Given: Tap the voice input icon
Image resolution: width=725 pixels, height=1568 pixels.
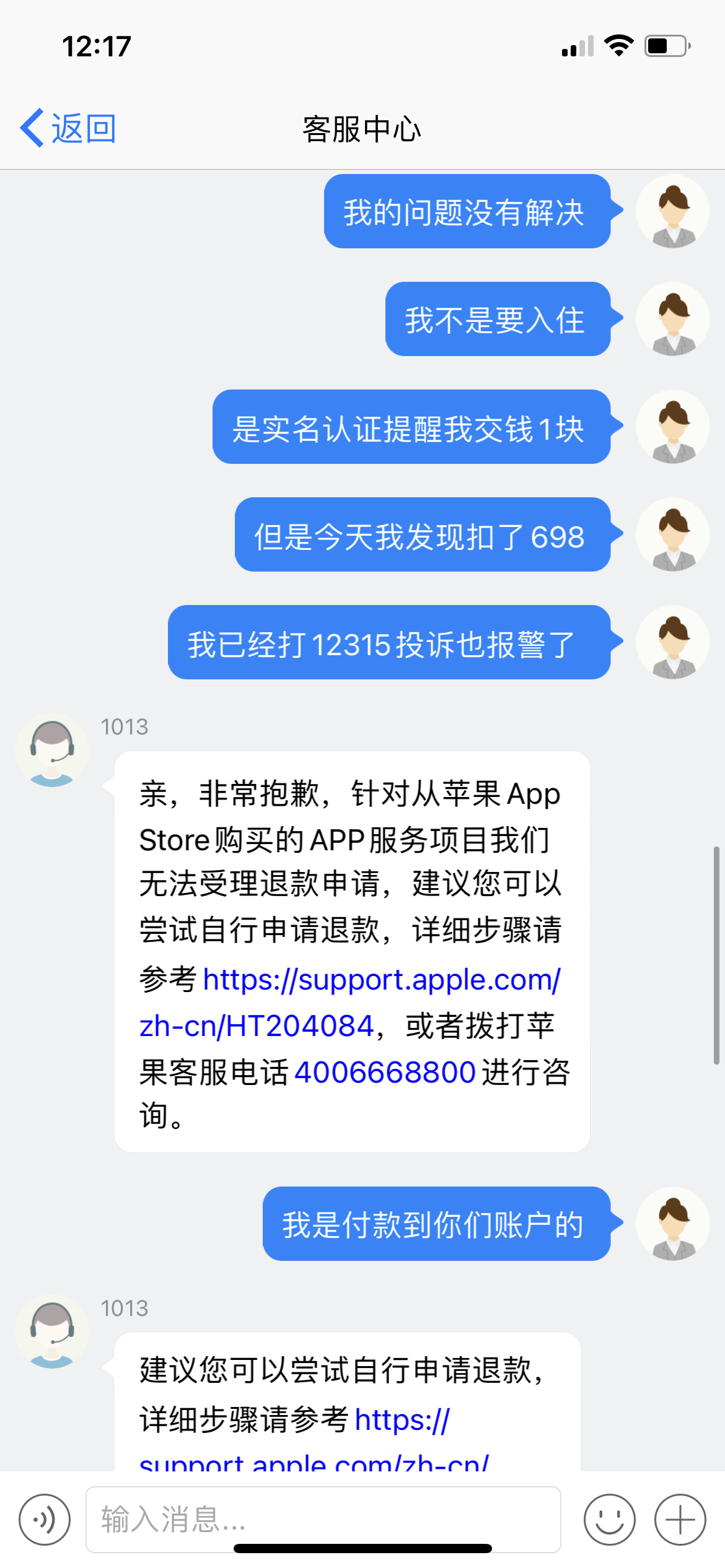Looking at the screenshot, I should (45, 1519).
